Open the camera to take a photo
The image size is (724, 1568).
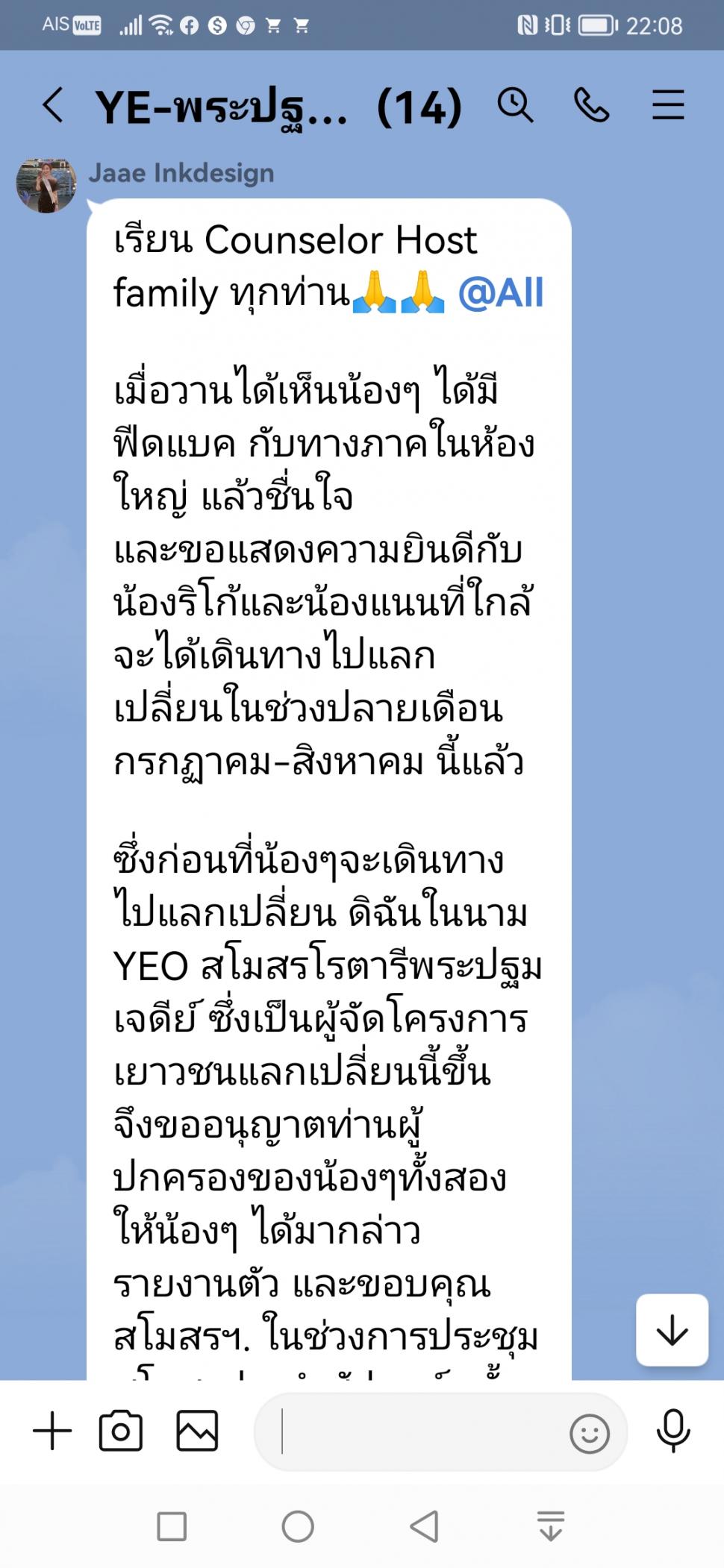121,1431
